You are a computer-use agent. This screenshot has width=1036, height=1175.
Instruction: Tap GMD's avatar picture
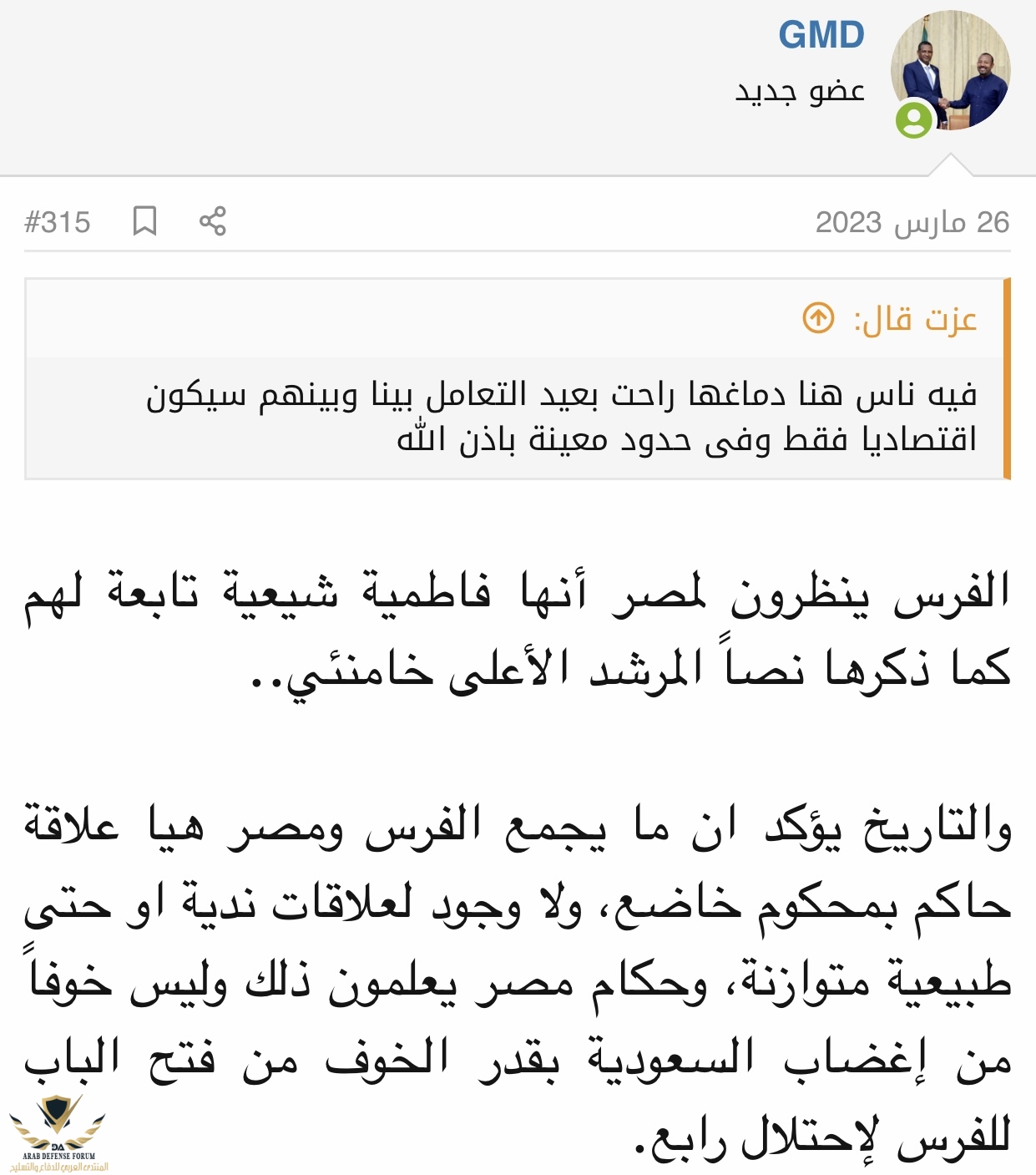click(x=950, y=71)
